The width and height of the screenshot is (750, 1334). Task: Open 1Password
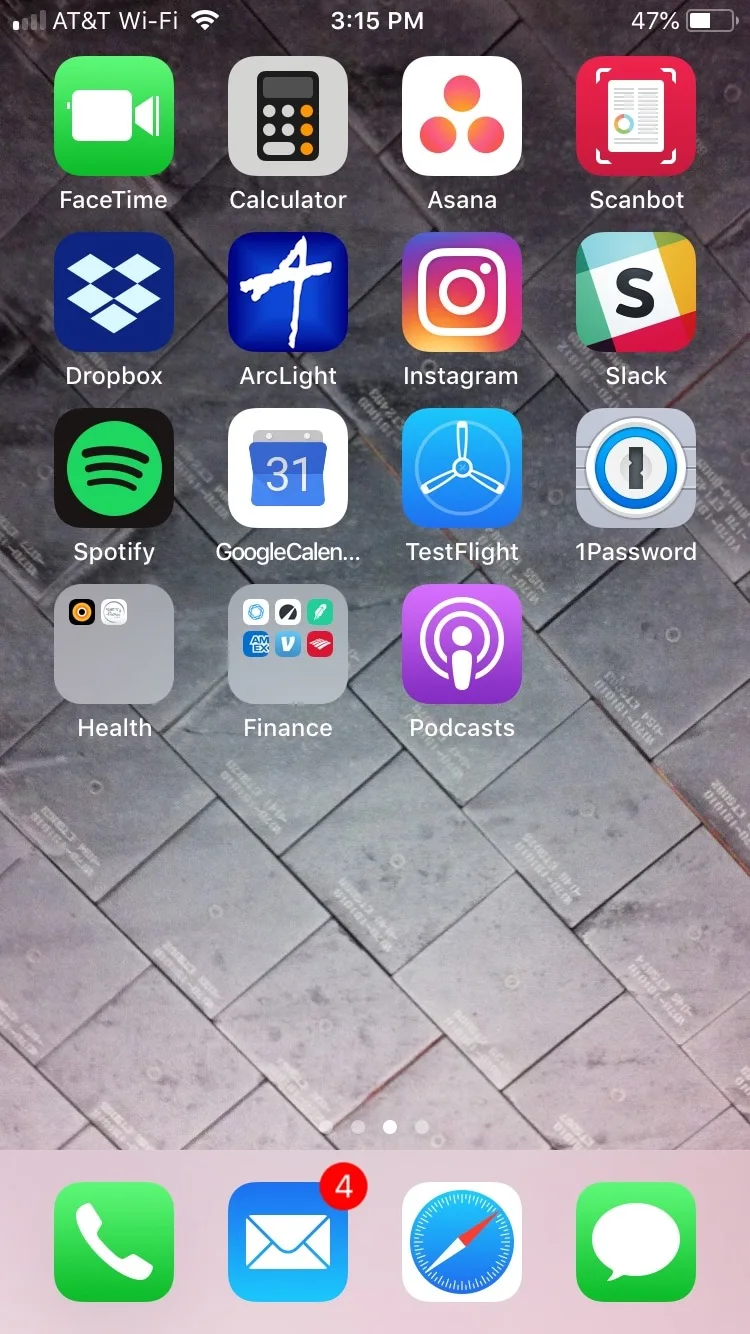click(636, 468)
